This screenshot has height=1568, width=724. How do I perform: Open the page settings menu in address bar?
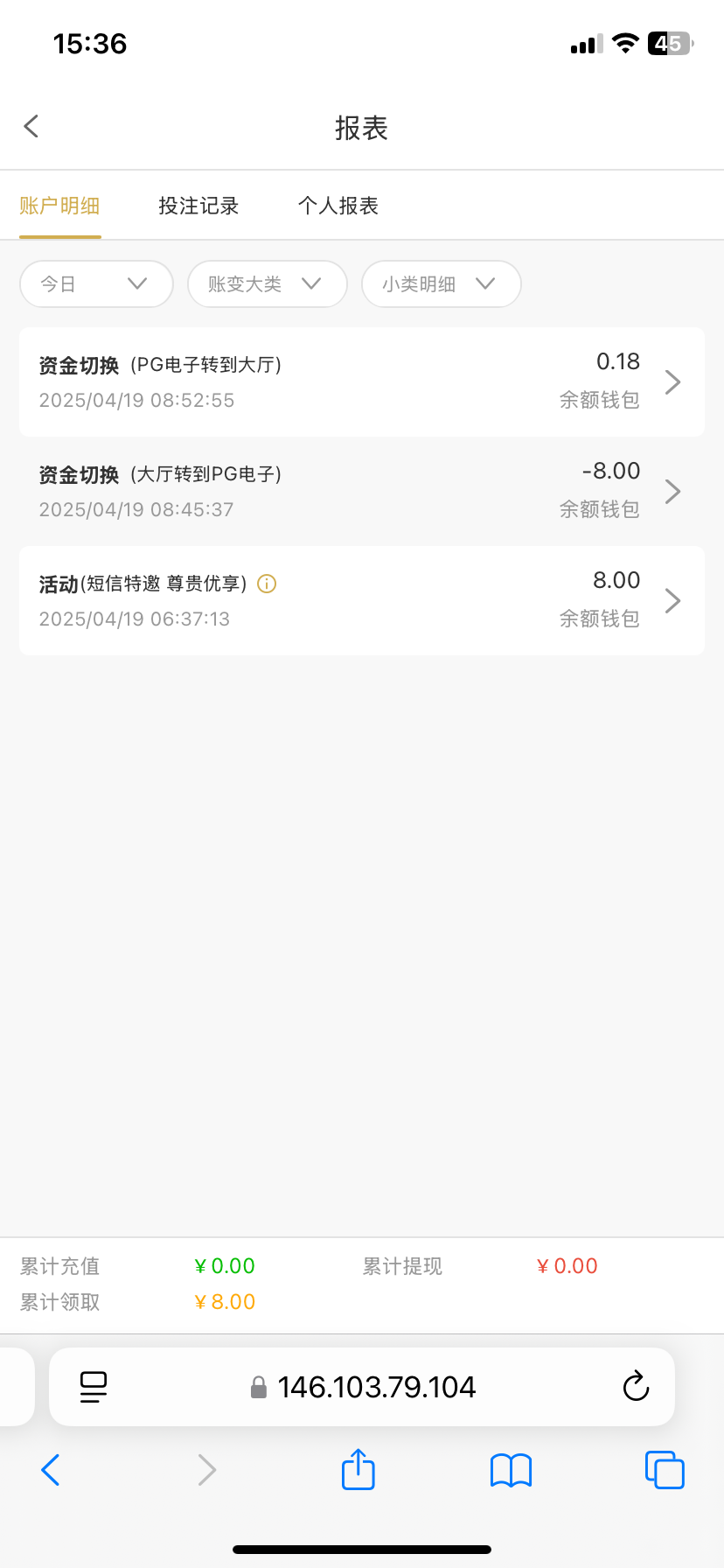(94, 1387)
